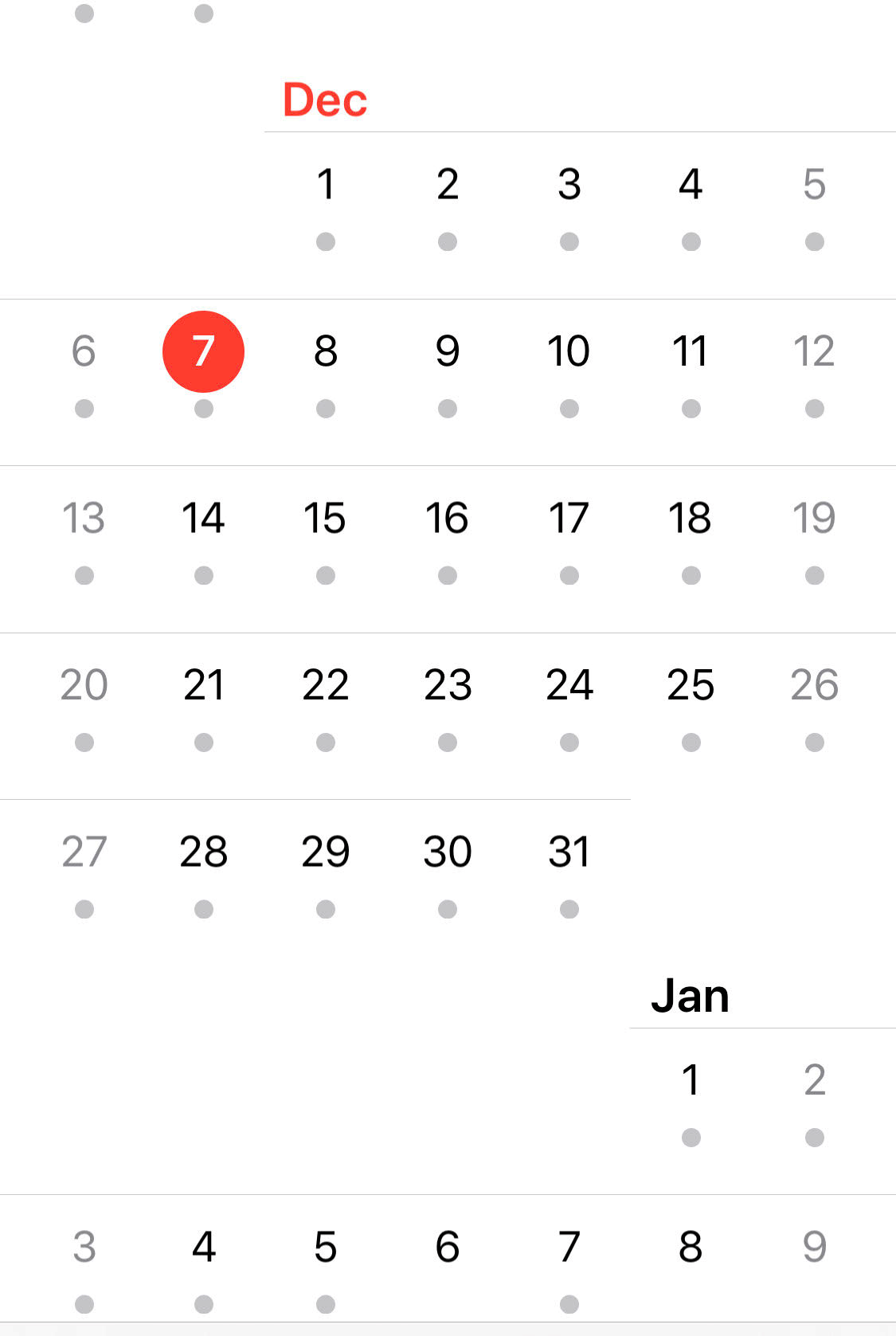This screenshot has height=1336, width=896.
Task: Choose January 4
Action: [203, 1247]
